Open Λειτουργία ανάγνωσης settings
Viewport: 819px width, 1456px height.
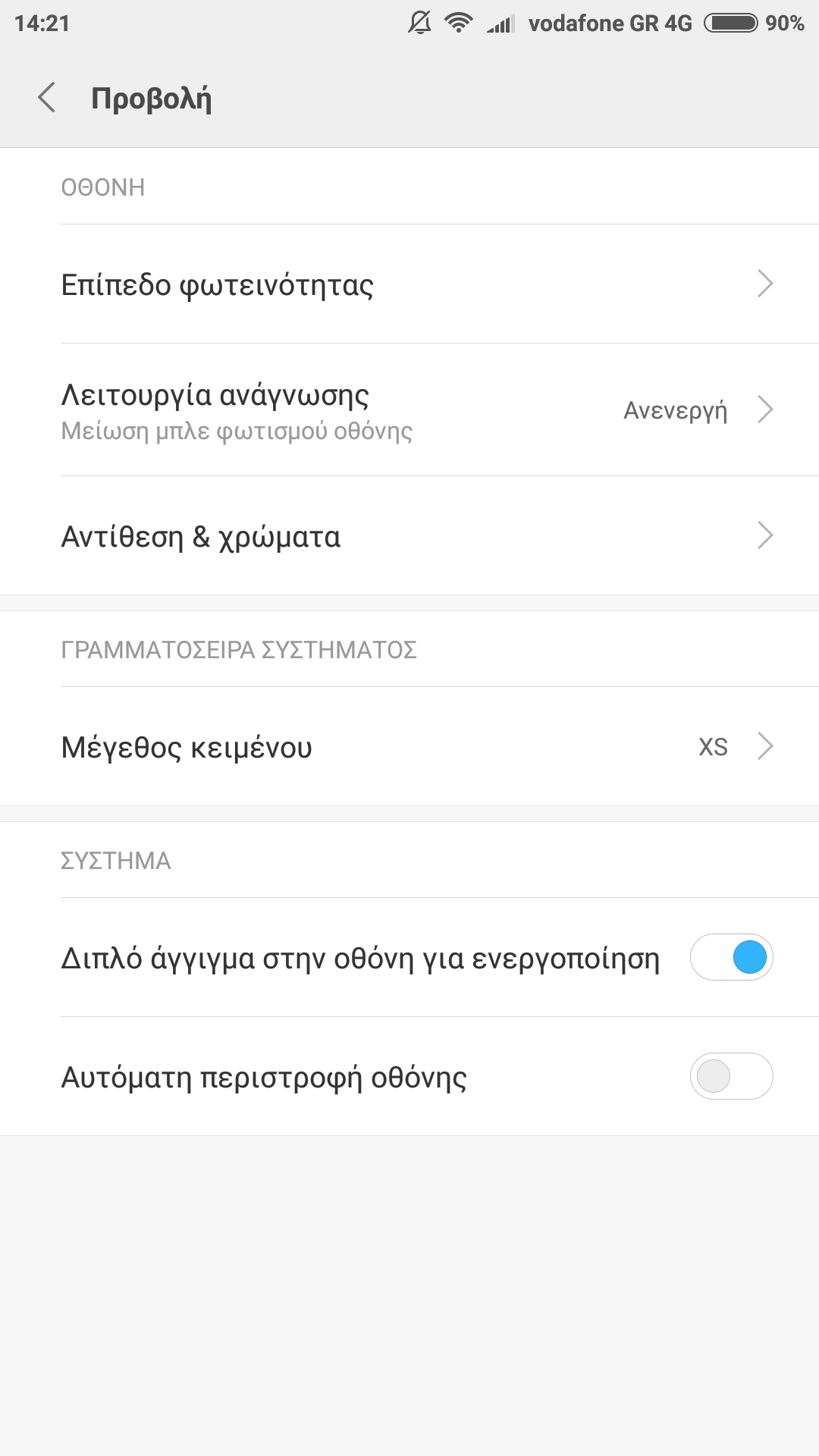[409, 410]
